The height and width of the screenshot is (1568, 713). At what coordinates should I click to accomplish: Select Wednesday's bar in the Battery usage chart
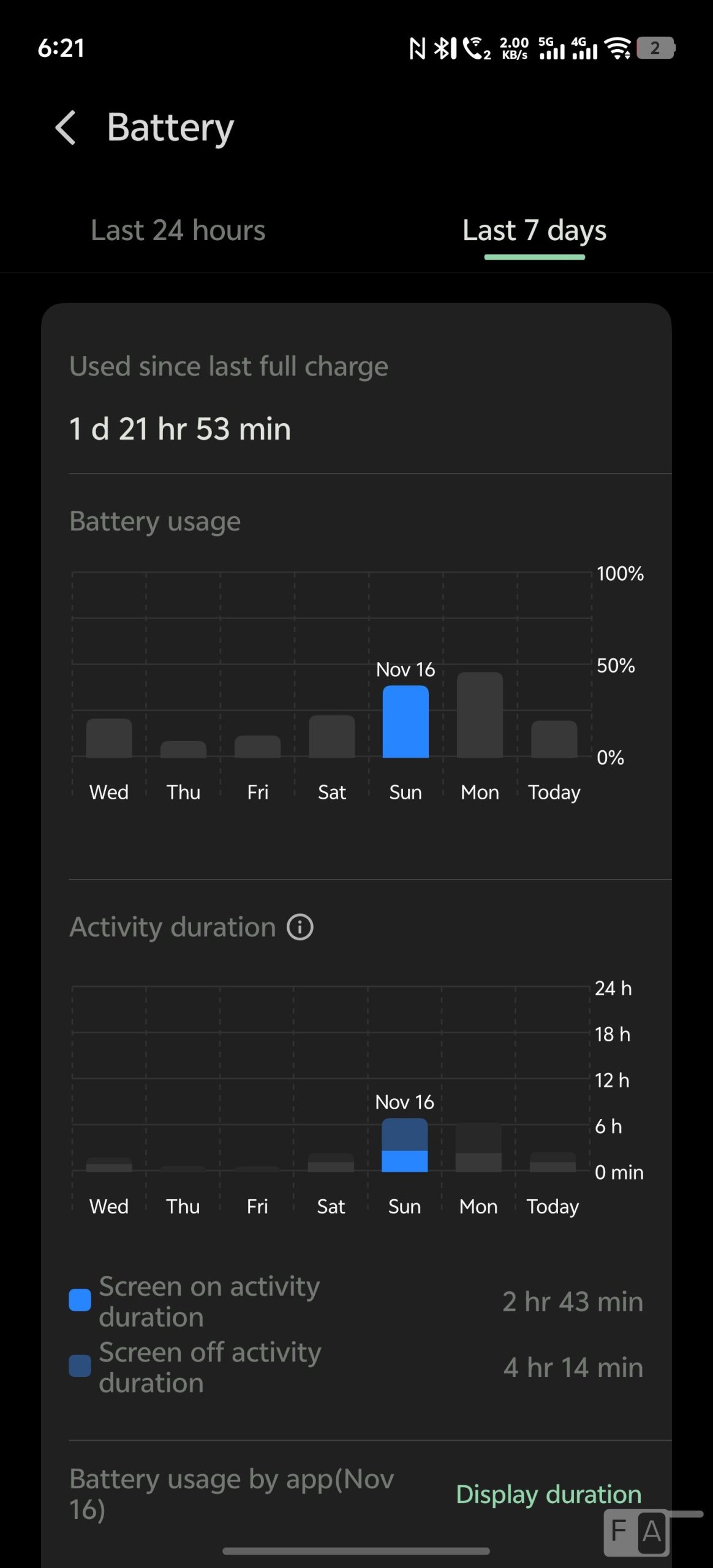(x=109, y=738)
